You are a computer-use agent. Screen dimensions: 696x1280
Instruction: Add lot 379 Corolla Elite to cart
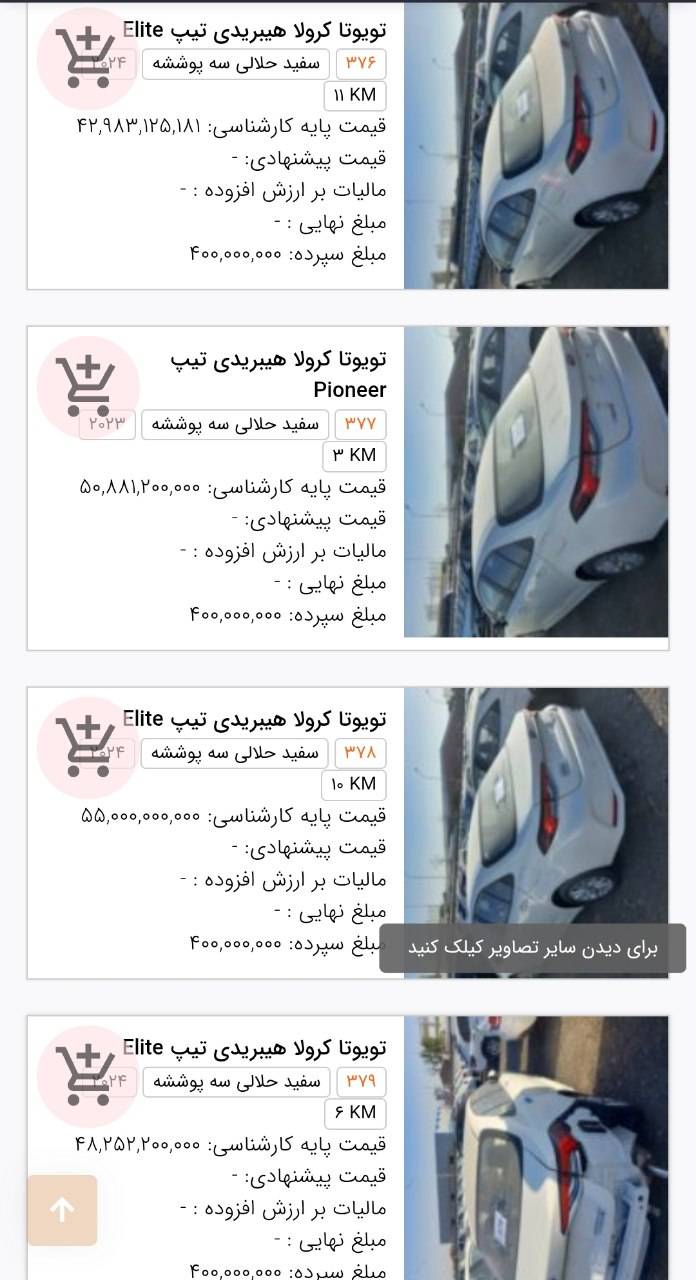tap(88, 1077)
